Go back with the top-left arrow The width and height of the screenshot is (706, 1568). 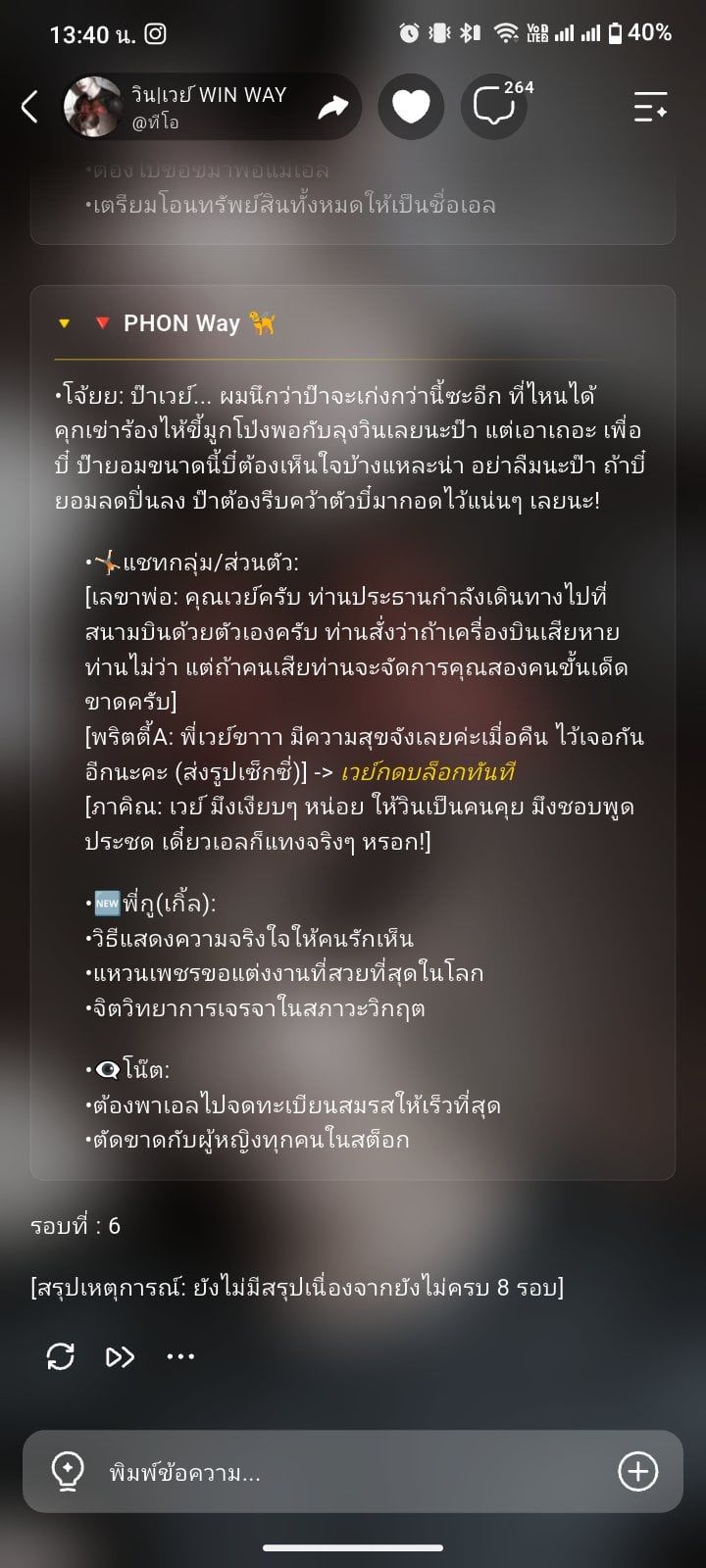(x=29, y=107)
